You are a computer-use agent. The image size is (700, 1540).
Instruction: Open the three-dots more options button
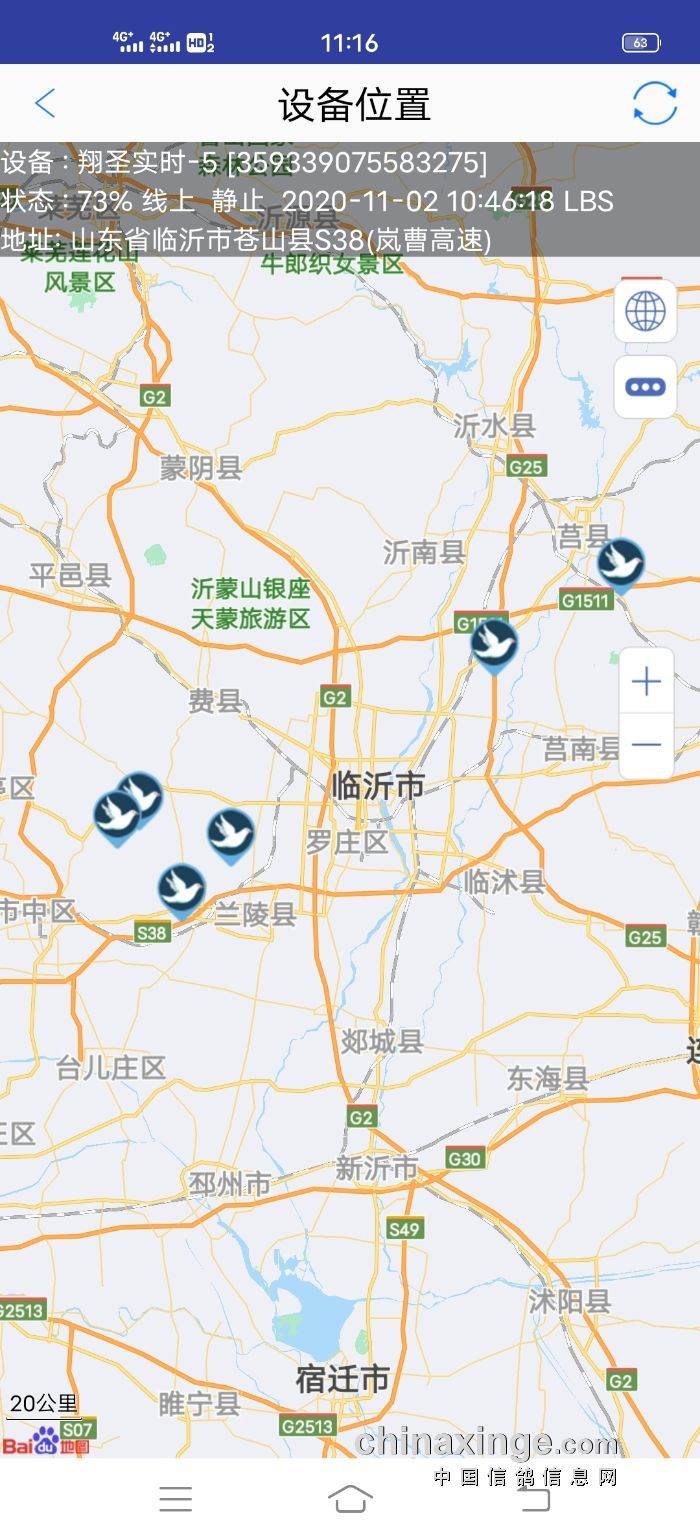pos(645,387)
